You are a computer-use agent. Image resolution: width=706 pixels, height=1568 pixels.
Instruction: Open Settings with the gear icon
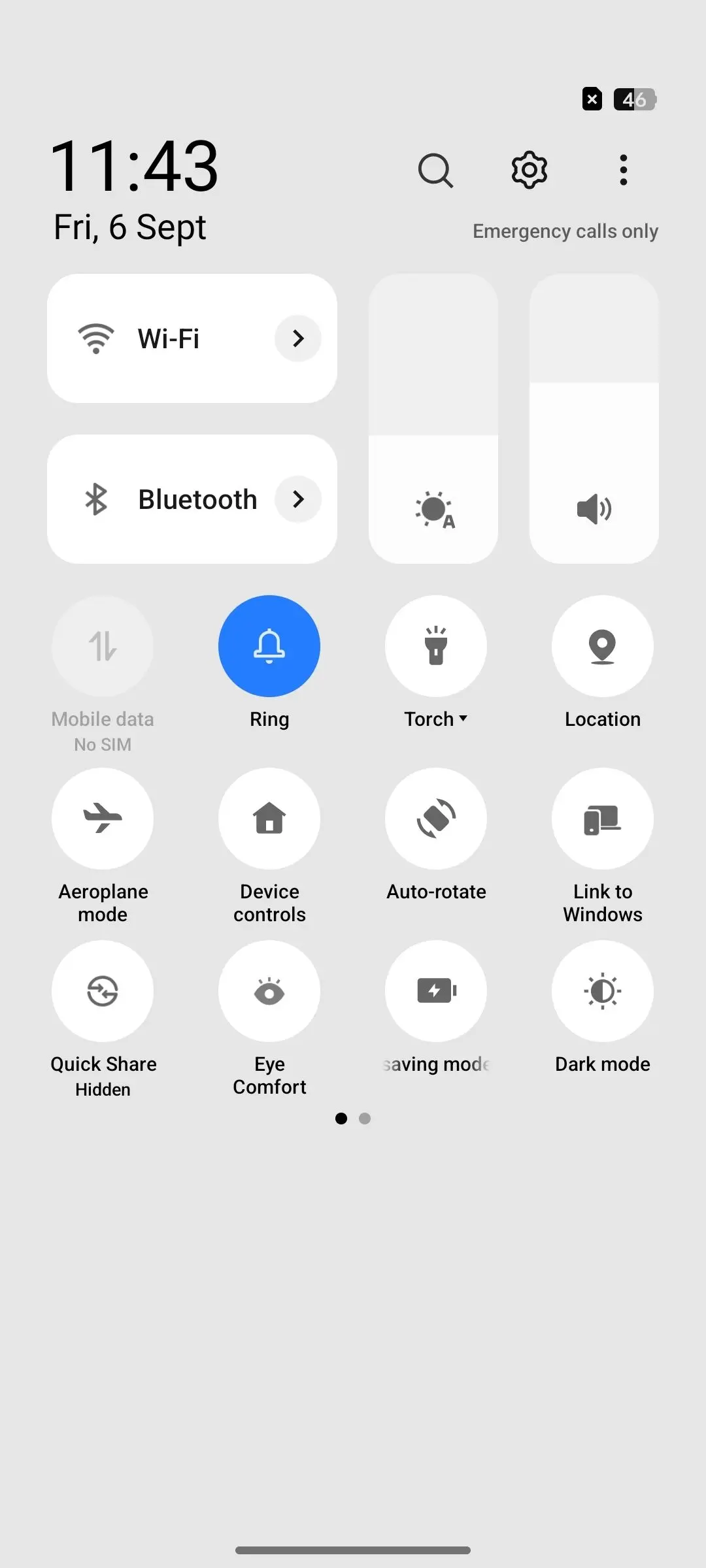point(529,170)
